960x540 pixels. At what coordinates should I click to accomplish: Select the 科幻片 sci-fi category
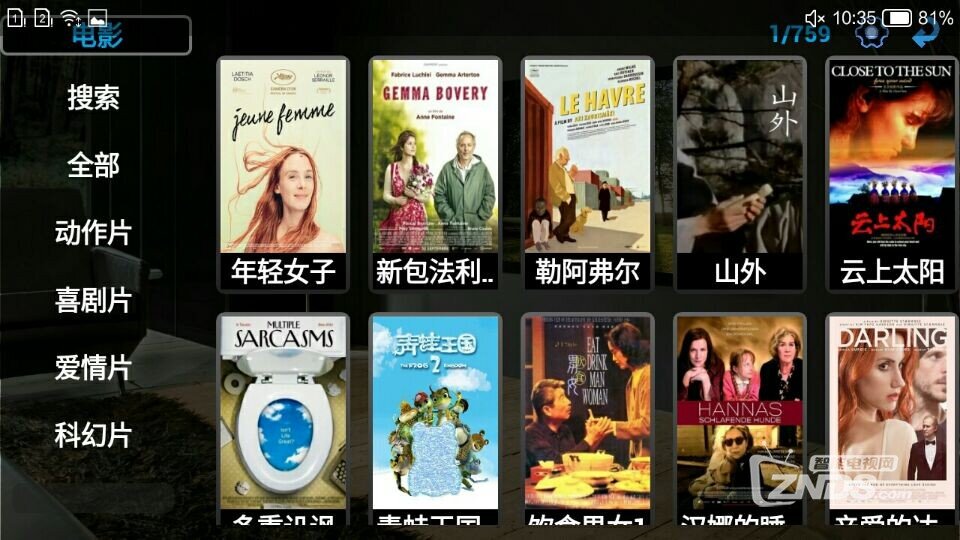93,435
